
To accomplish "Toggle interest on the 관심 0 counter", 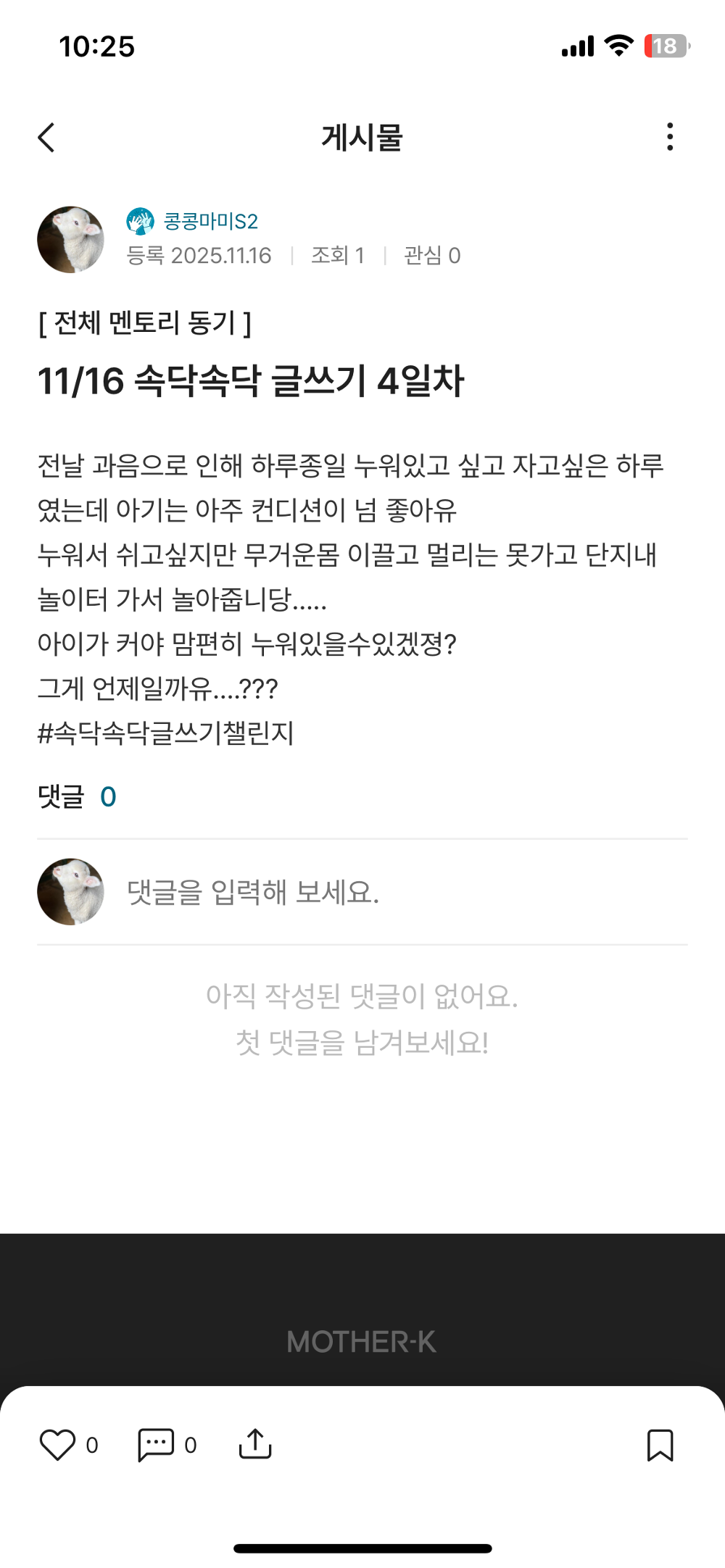I will (432, 255).
